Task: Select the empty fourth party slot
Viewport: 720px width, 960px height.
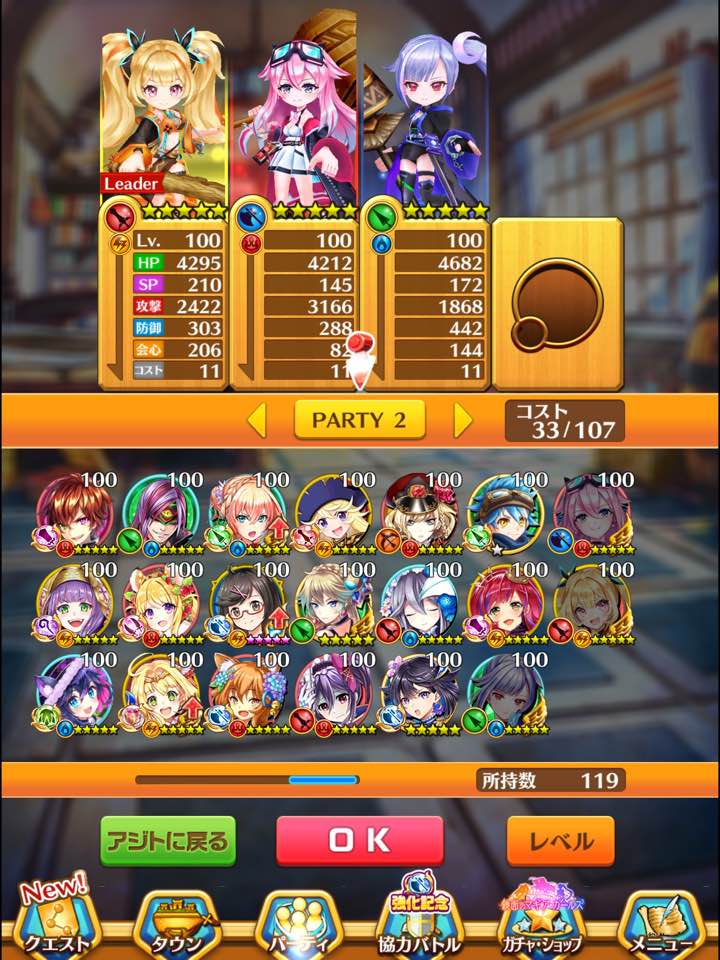Action: (x=557, y=302)
